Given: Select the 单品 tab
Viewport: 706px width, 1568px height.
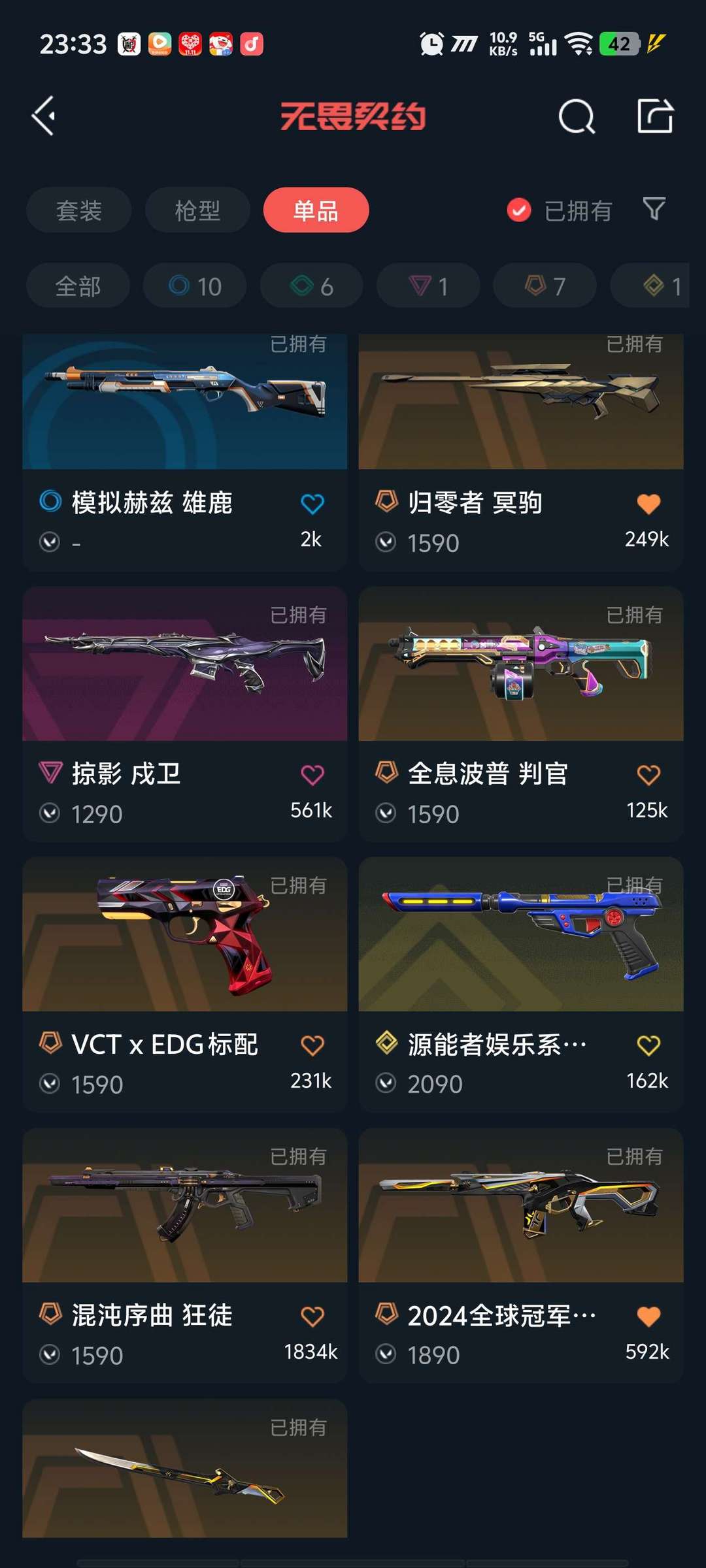Looking at the screenshot, I should point(316,210).
